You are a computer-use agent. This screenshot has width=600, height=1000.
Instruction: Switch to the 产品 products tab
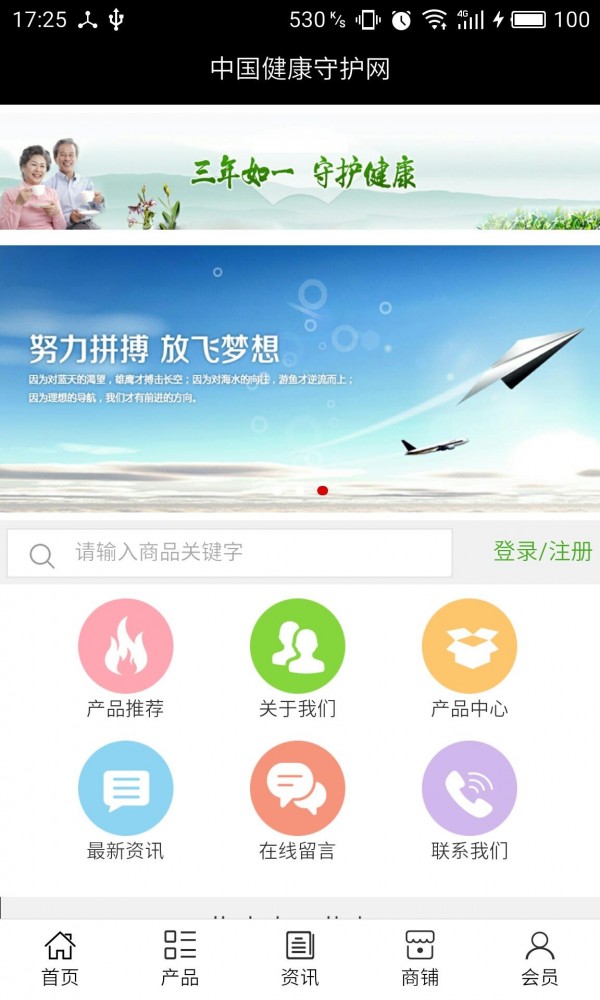pos(180,959)
